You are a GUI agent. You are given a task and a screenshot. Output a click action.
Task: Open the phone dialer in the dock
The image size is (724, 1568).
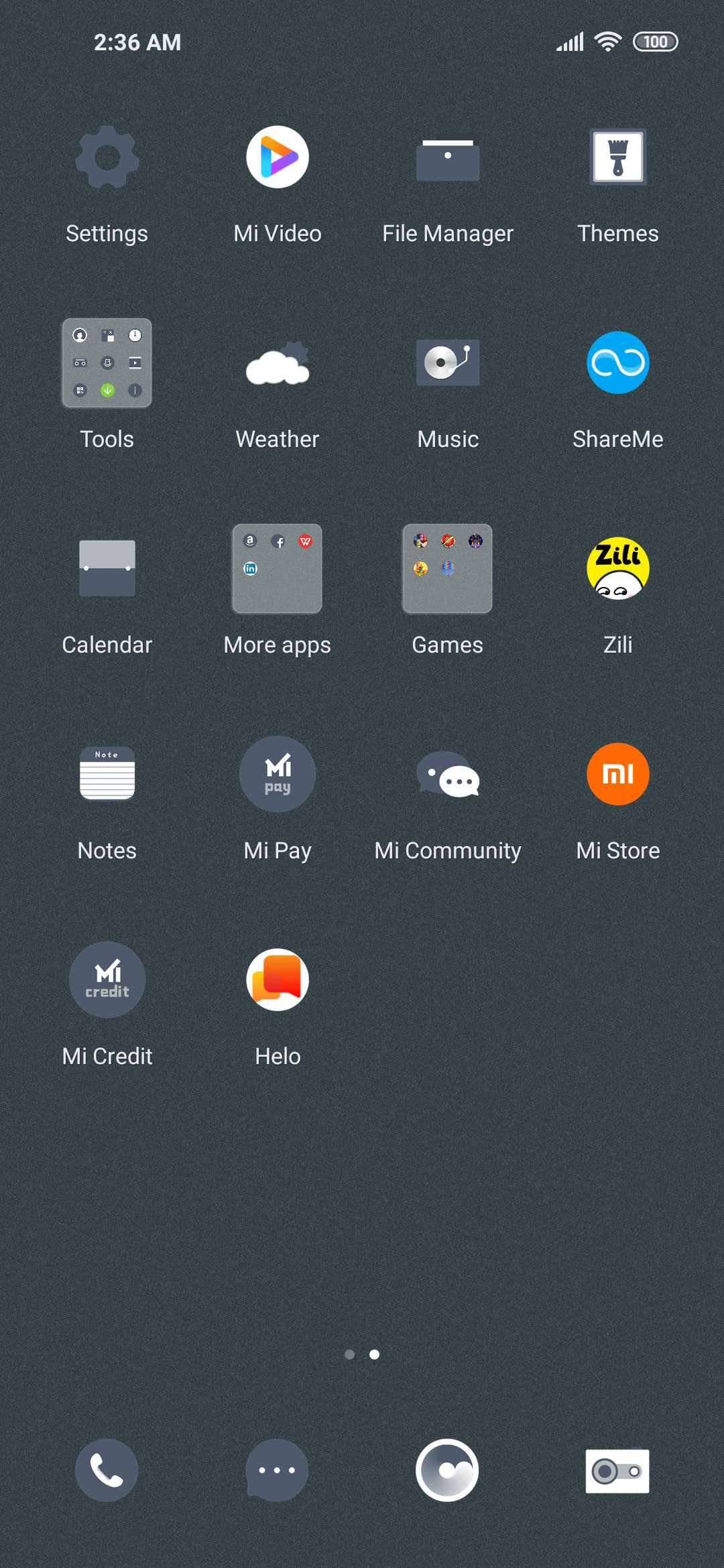[107, 1470]
